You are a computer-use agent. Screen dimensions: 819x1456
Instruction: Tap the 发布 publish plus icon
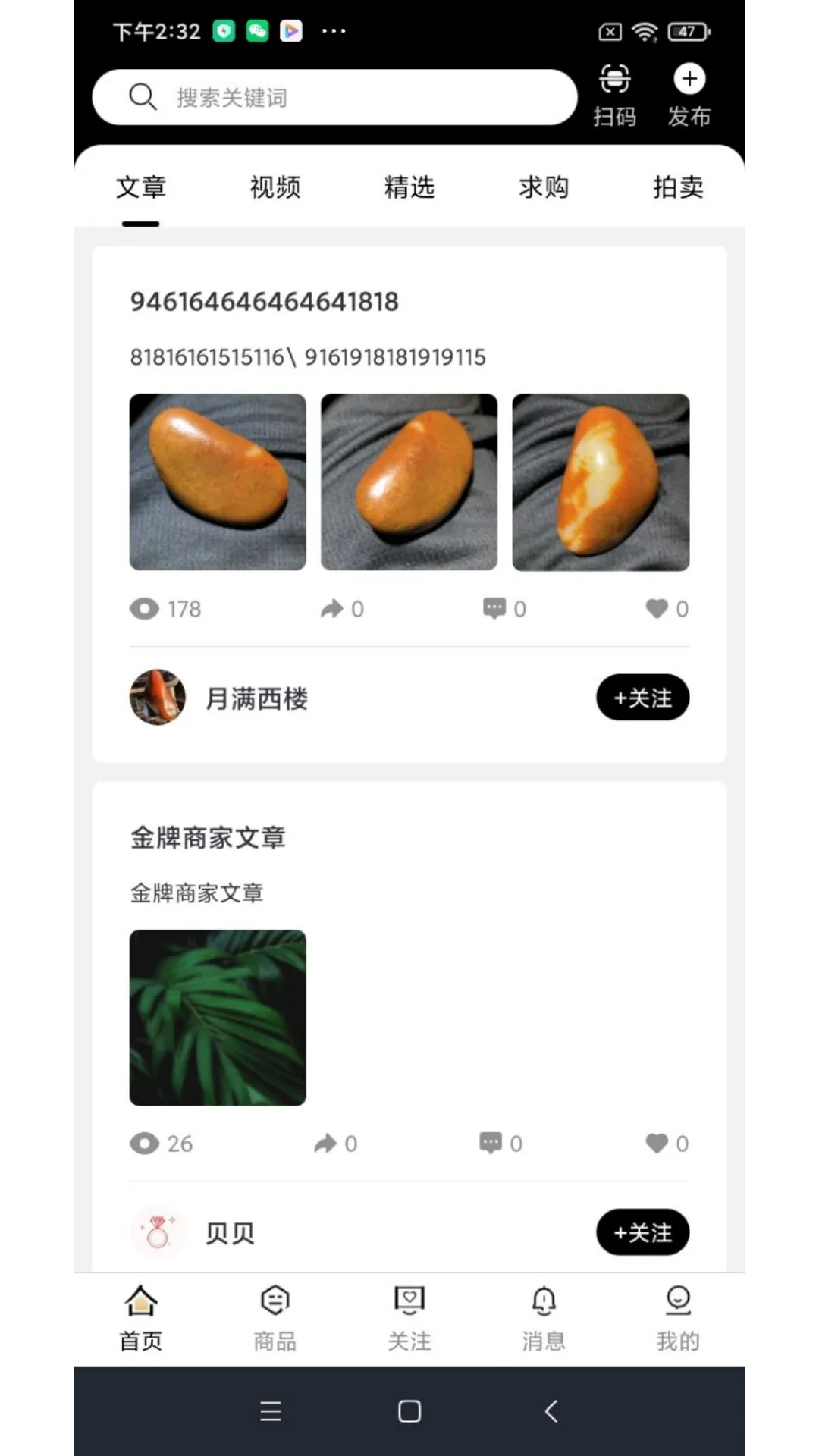(689, 79)
